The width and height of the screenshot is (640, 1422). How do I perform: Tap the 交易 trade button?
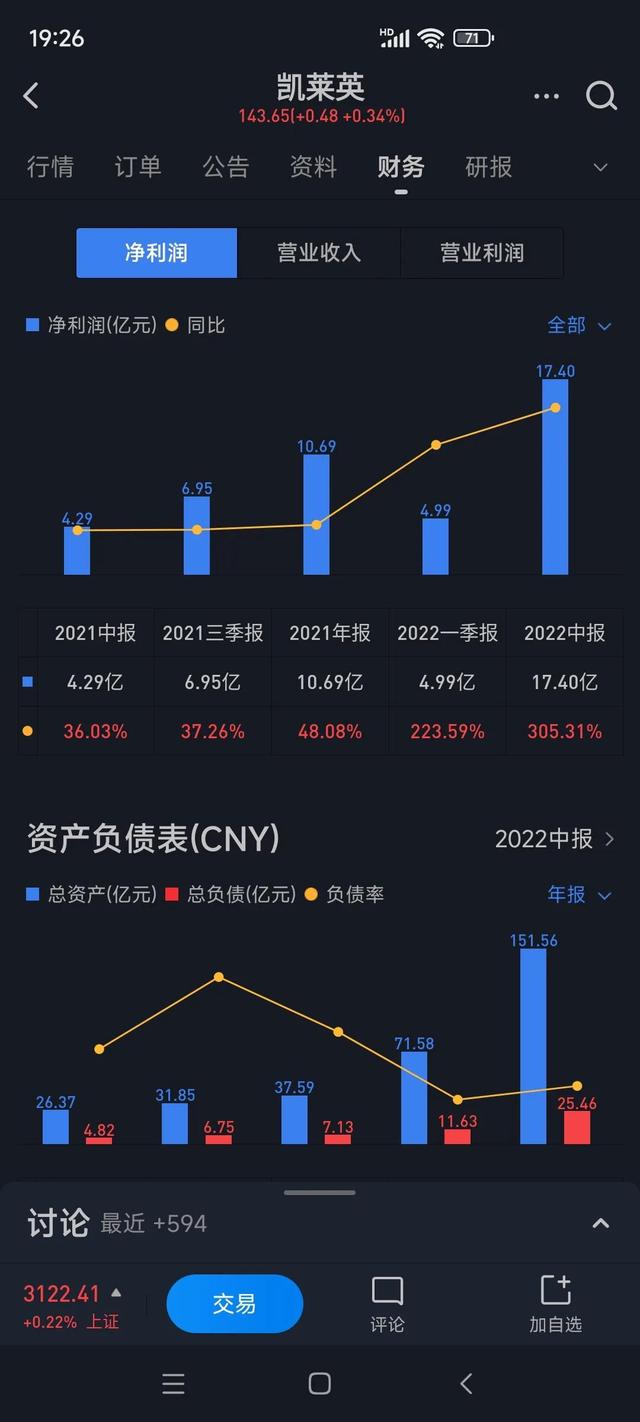coord(234,1304)
